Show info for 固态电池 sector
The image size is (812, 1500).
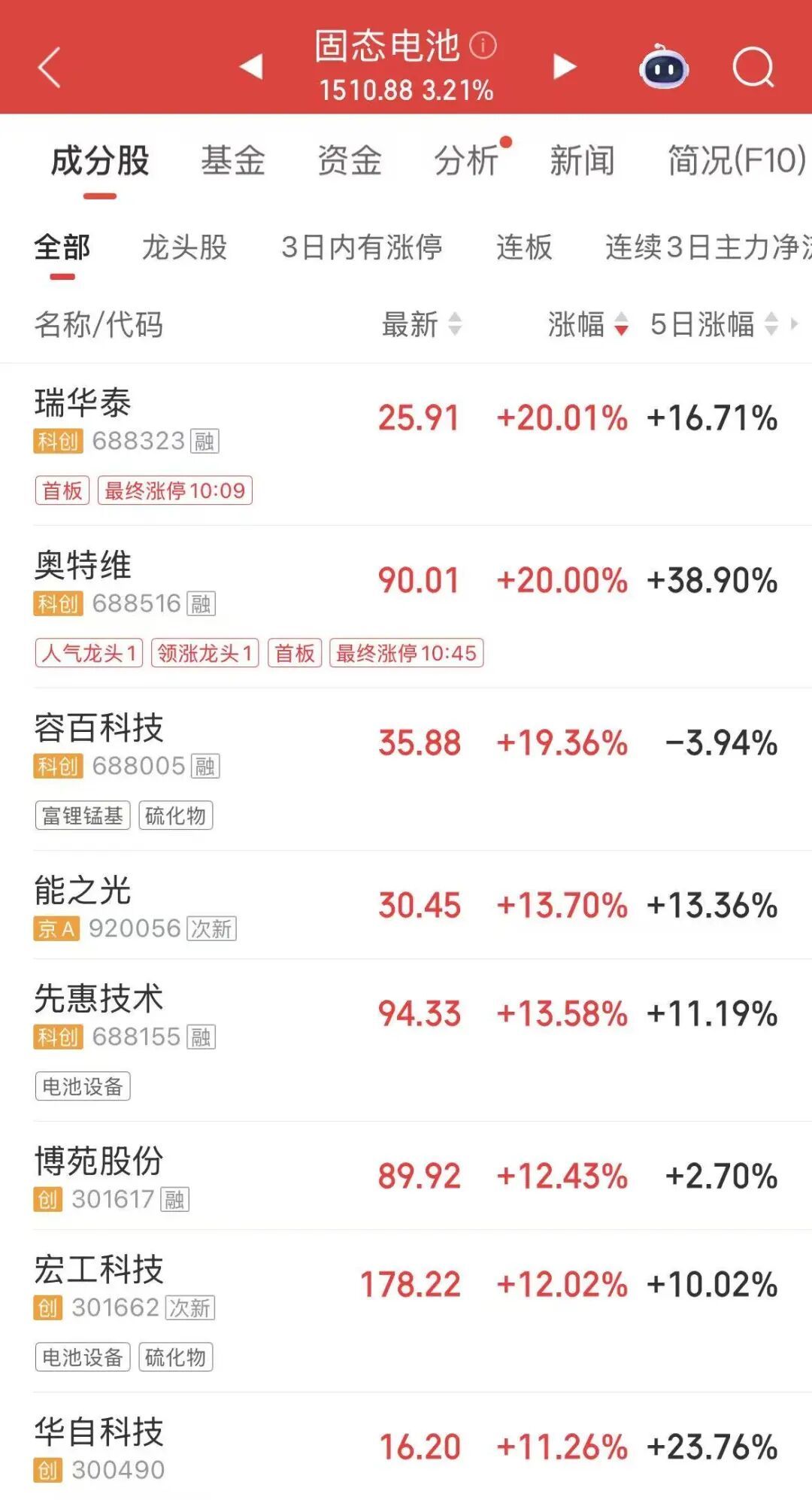click(x=483, y=46)
